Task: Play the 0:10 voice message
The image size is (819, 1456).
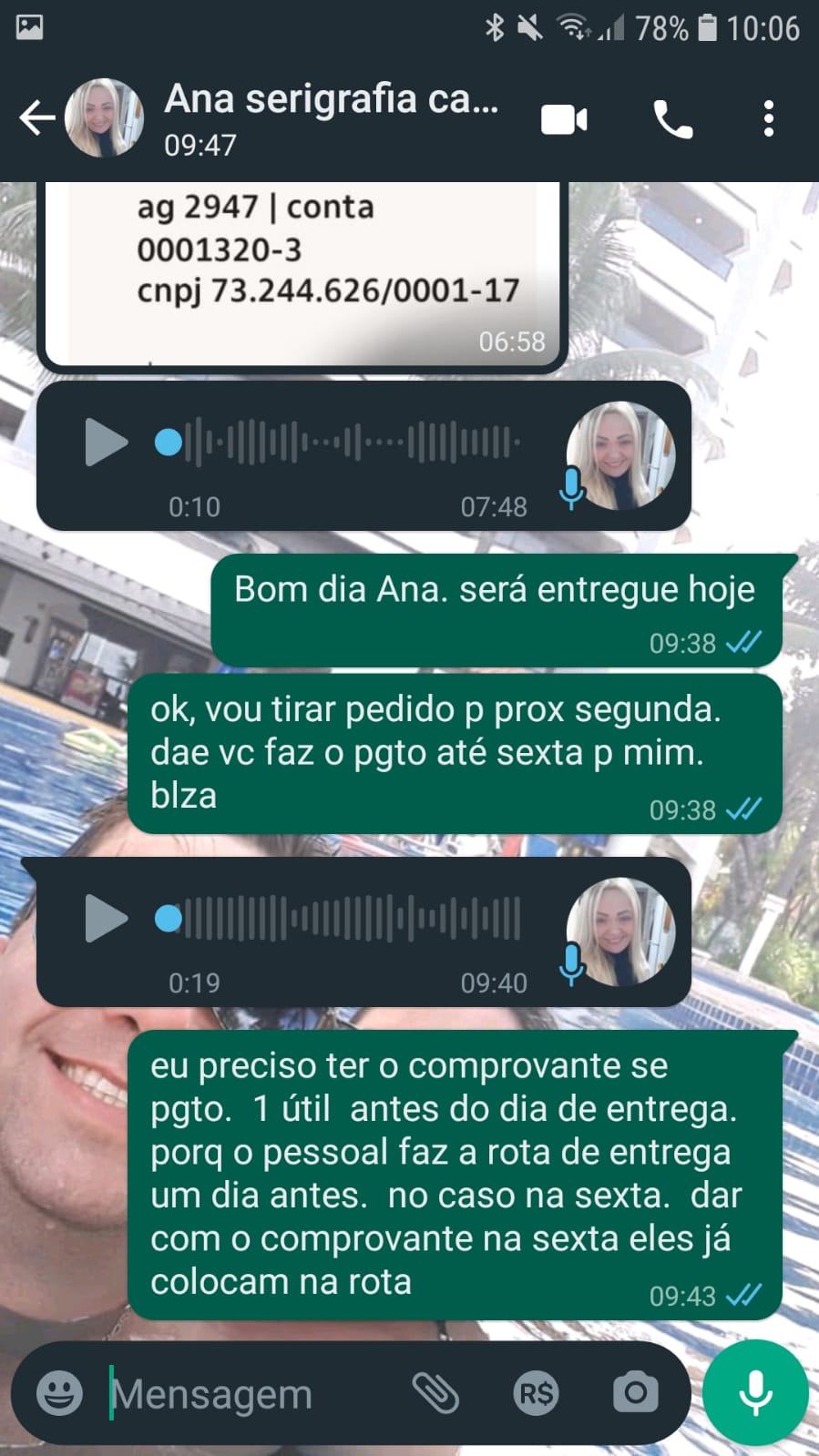Action: coord(106,443)
